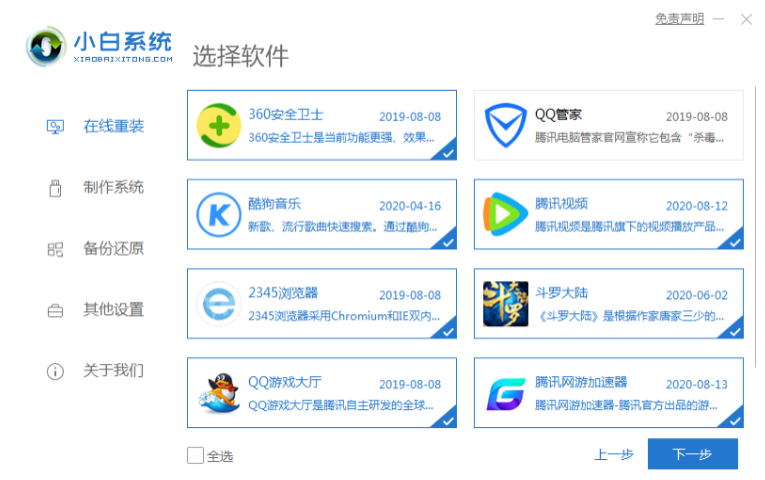Select the QQ管家 card
Image resolution: width=765 pixels, height=480 pixels.
[608, 125]
